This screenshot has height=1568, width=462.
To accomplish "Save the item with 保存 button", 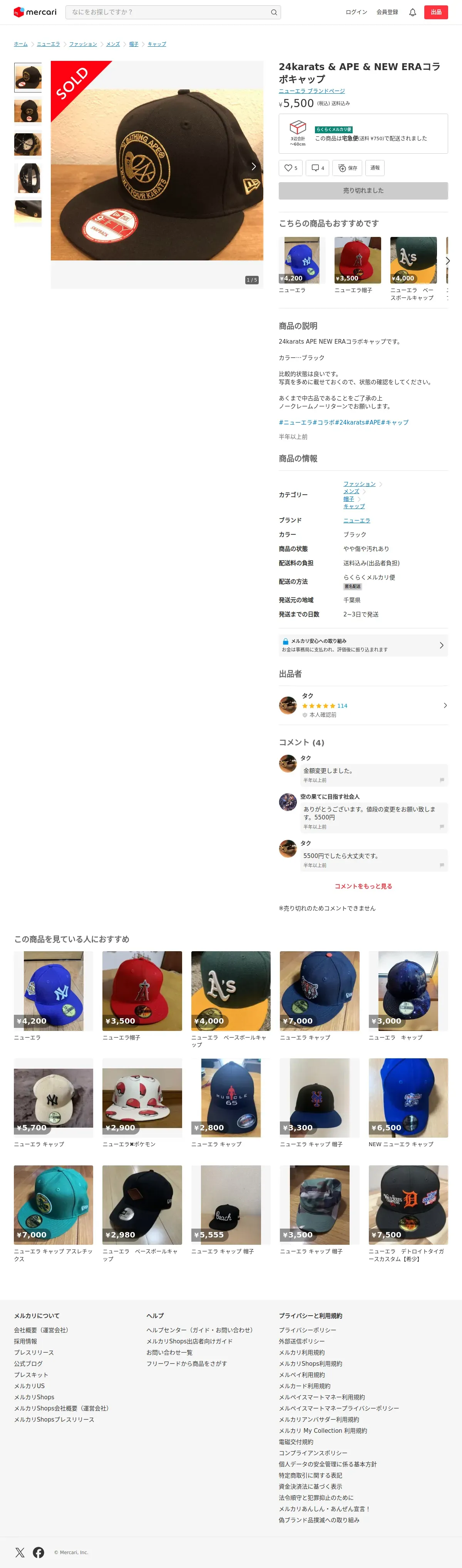I will (347, 168).
